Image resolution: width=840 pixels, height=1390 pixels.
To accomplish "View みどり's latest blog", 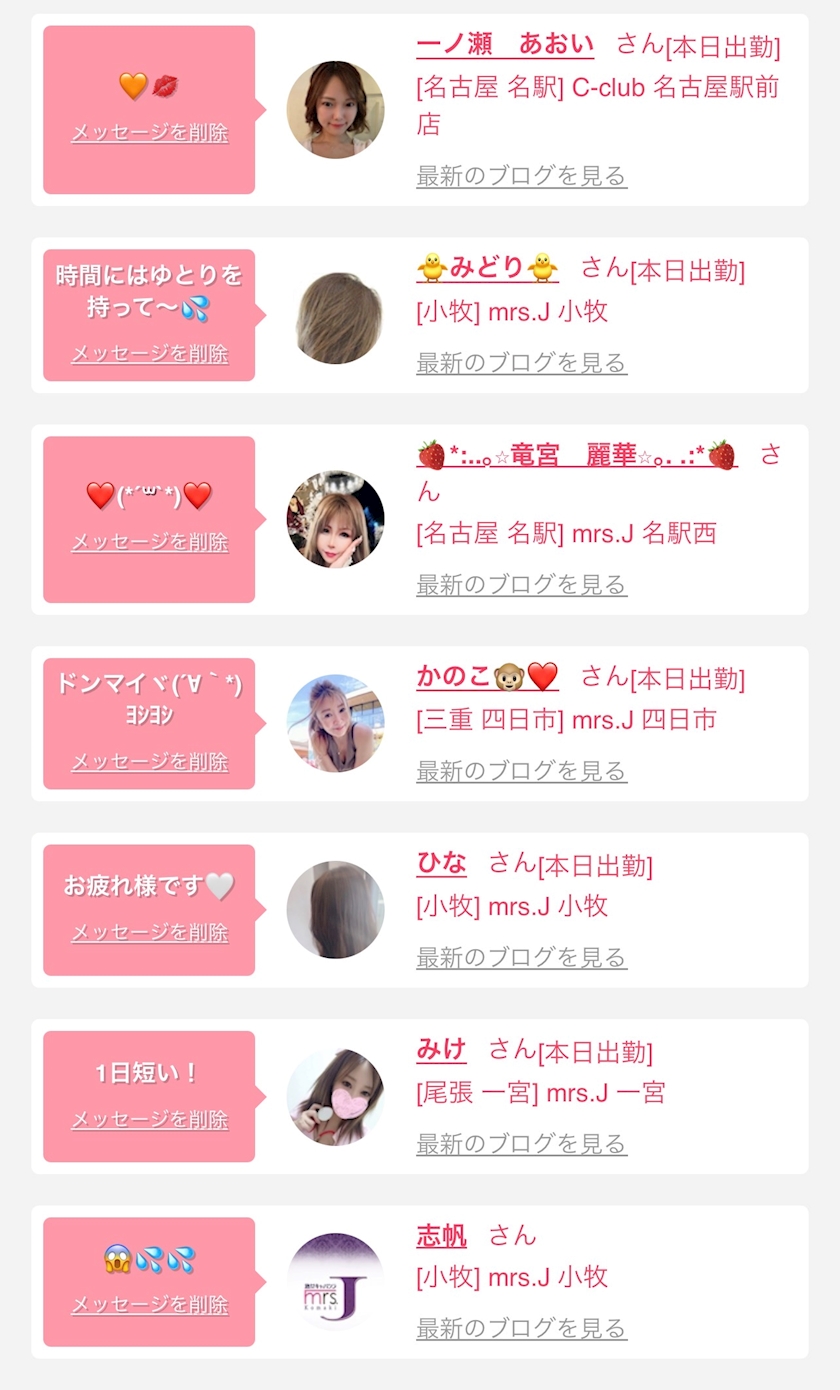I will [521, 362].
